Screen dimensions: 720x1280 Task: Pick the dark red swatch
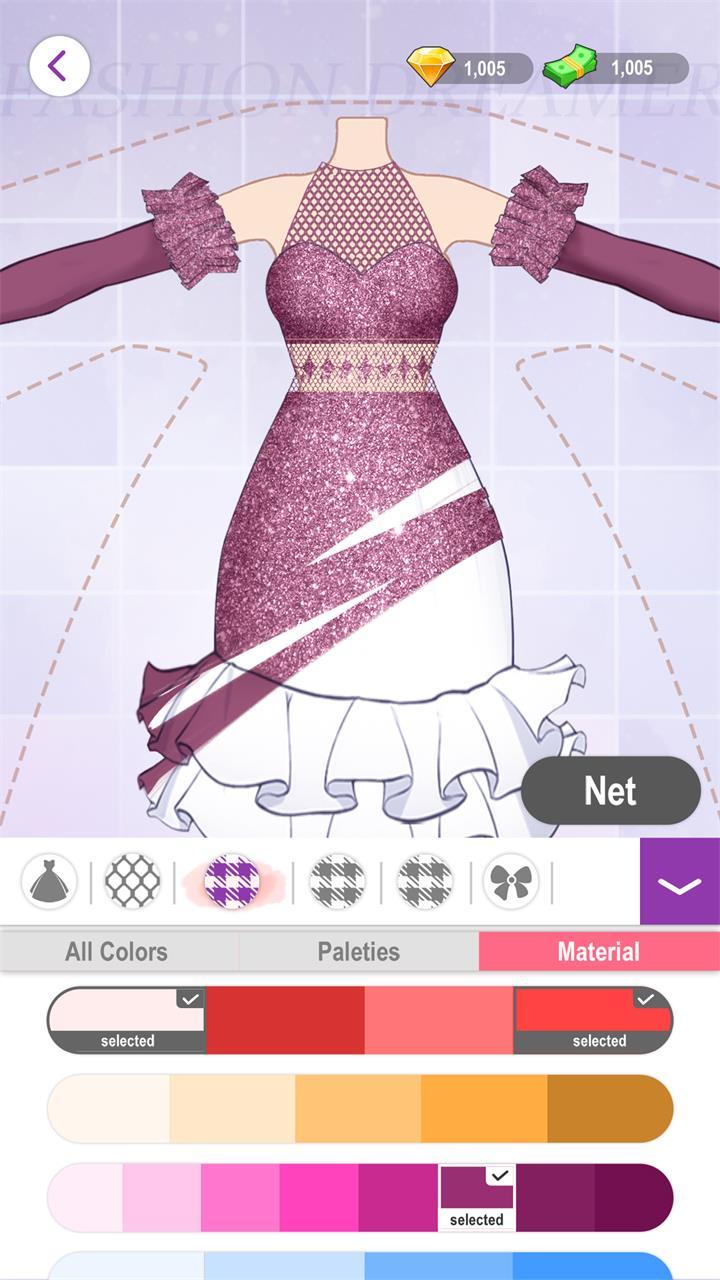pyautogui.click(x=285, y=1020)
